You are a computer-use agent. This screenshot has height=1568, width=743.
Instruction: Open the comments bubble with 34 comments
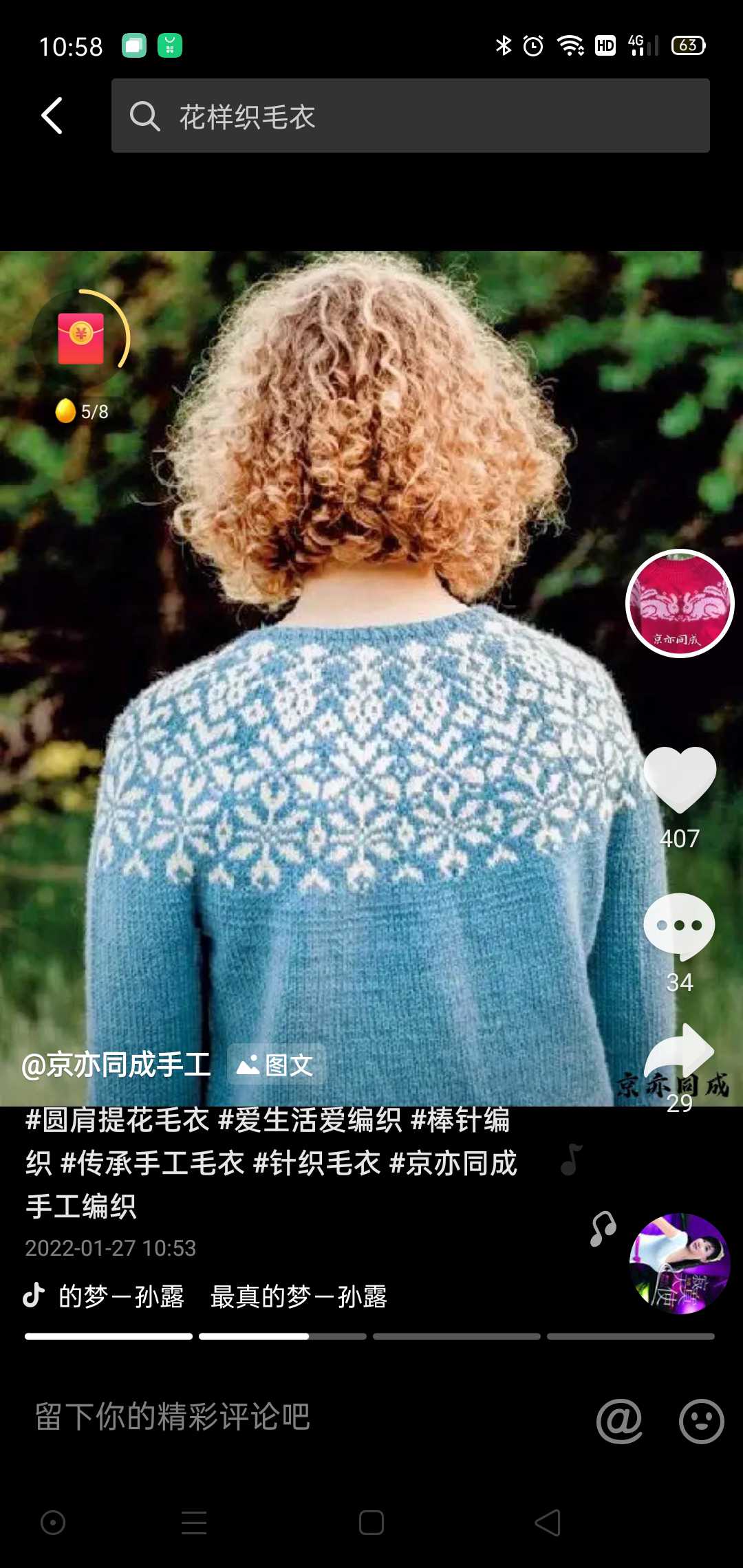680,926
